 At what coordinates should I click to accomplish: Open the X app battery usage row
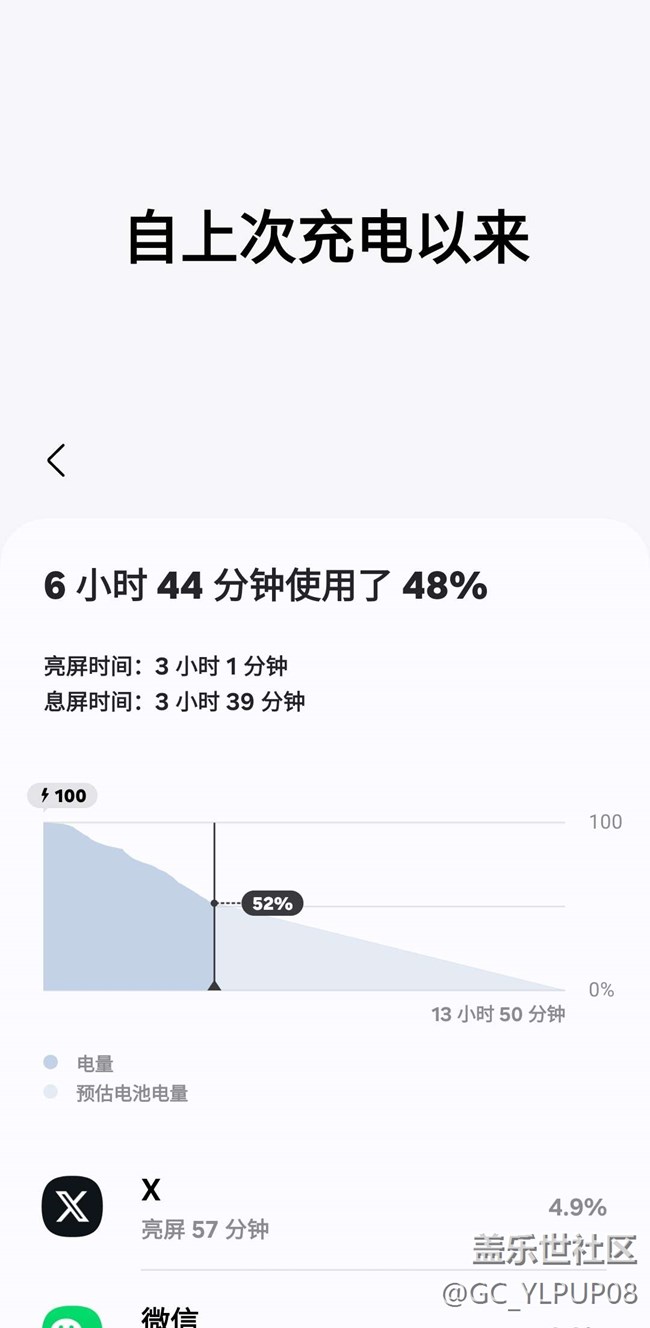point(325,1207)
